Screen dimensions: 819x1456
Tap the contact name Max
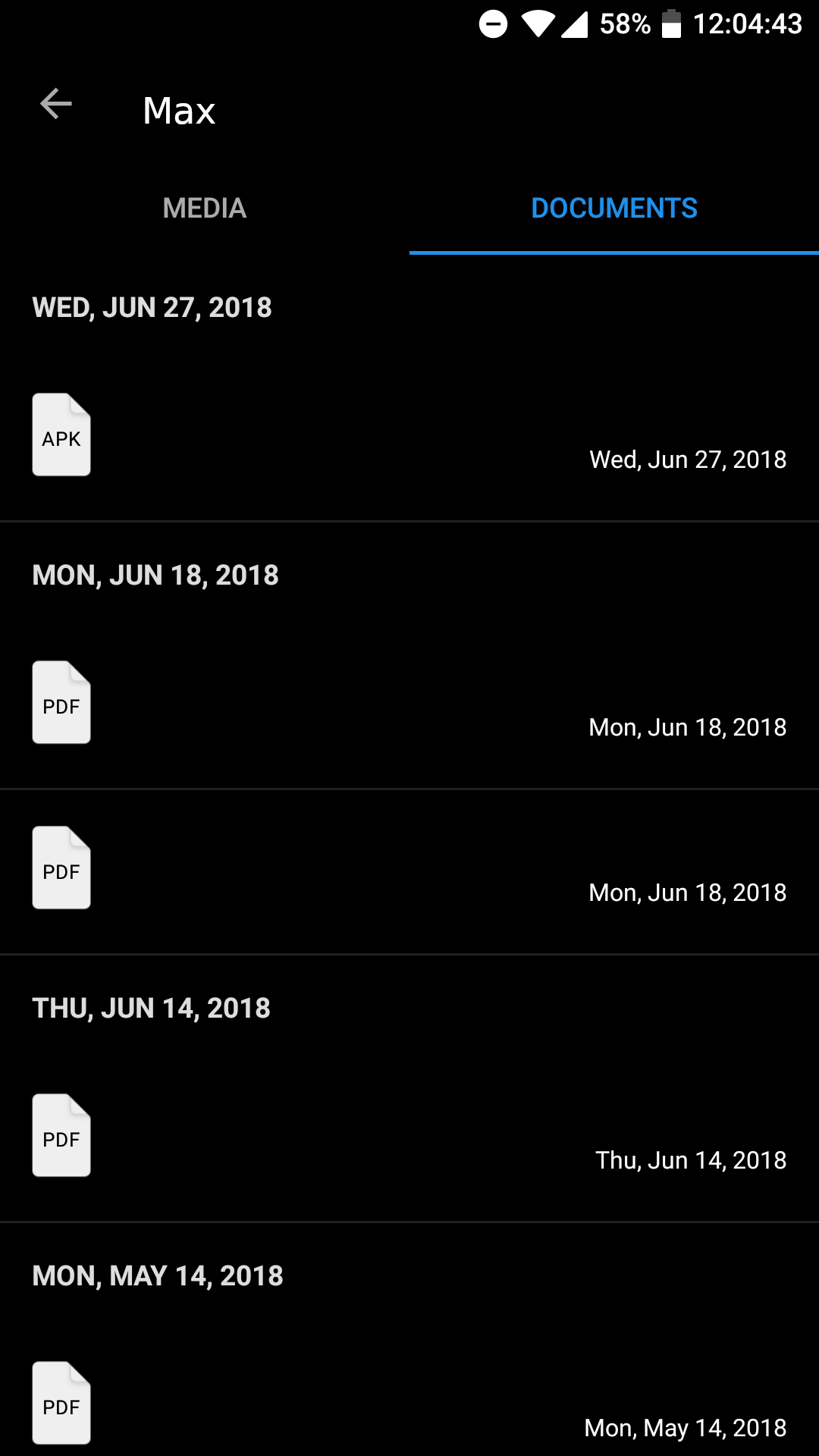coord(179,109)
